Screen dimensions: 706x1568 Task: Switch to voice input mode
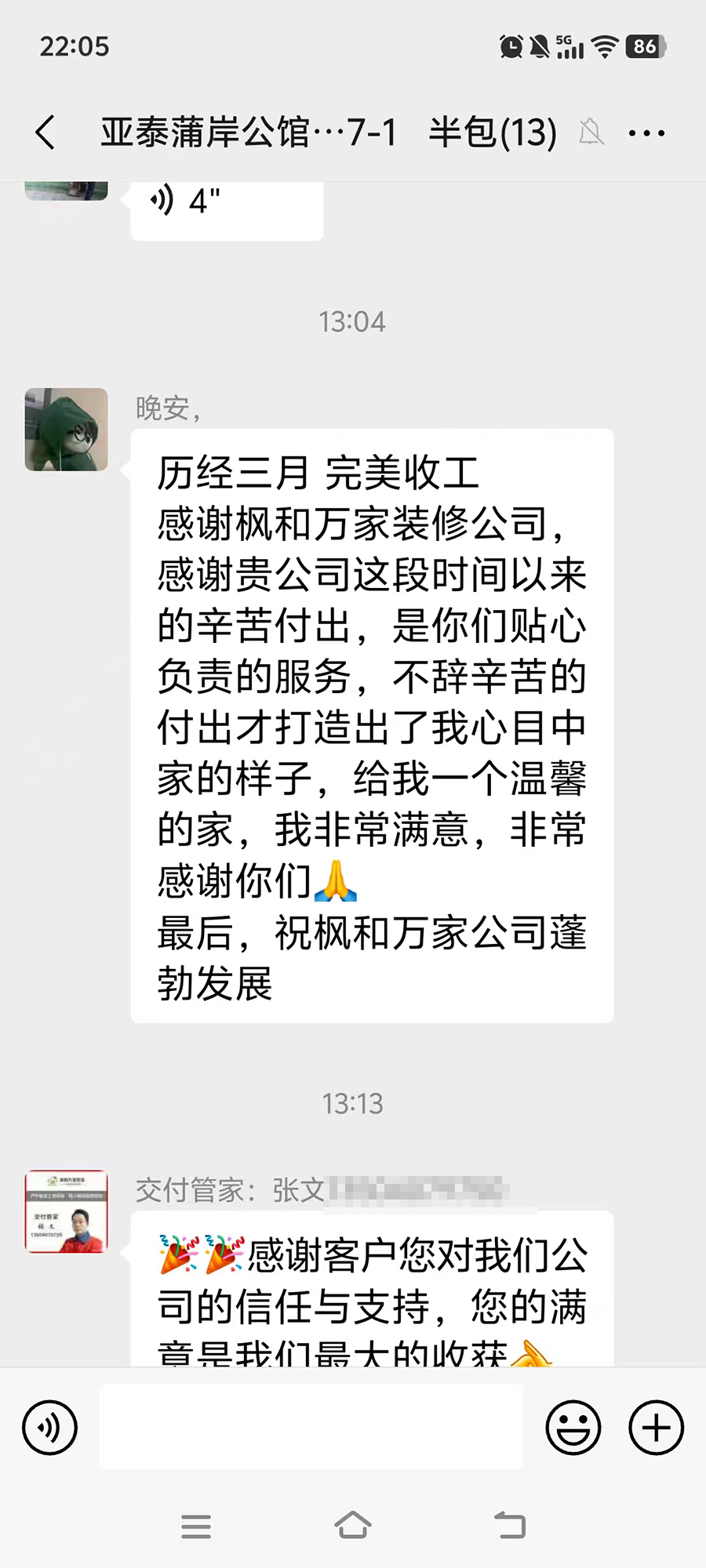click(x=50, y=1428)
